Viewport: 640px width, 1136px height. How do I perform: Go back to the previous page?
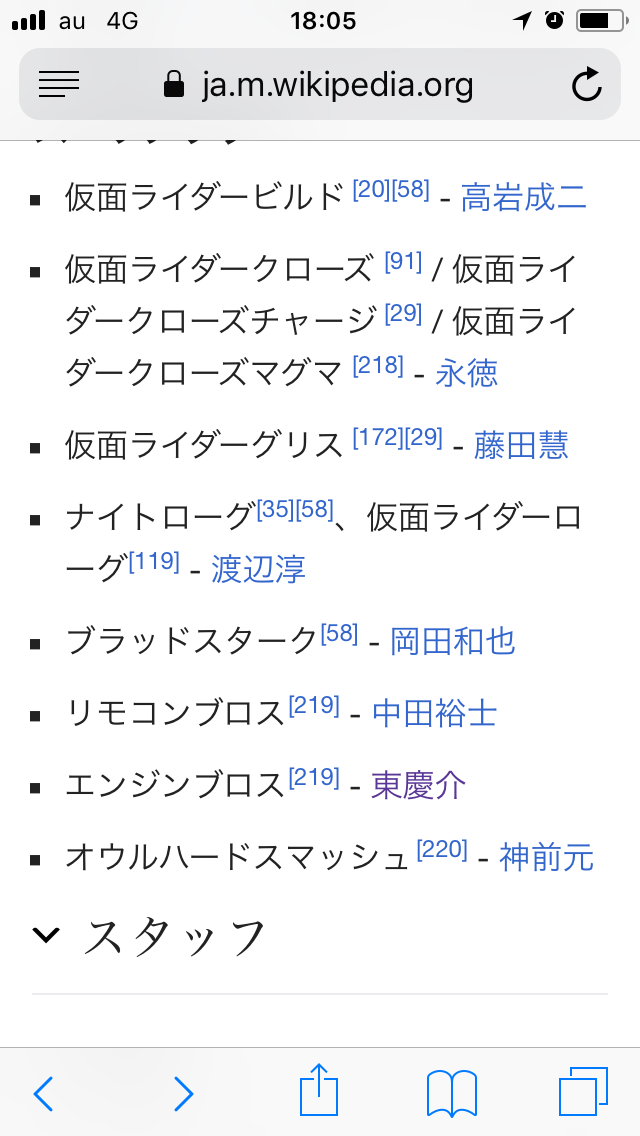click(43, 1093)
